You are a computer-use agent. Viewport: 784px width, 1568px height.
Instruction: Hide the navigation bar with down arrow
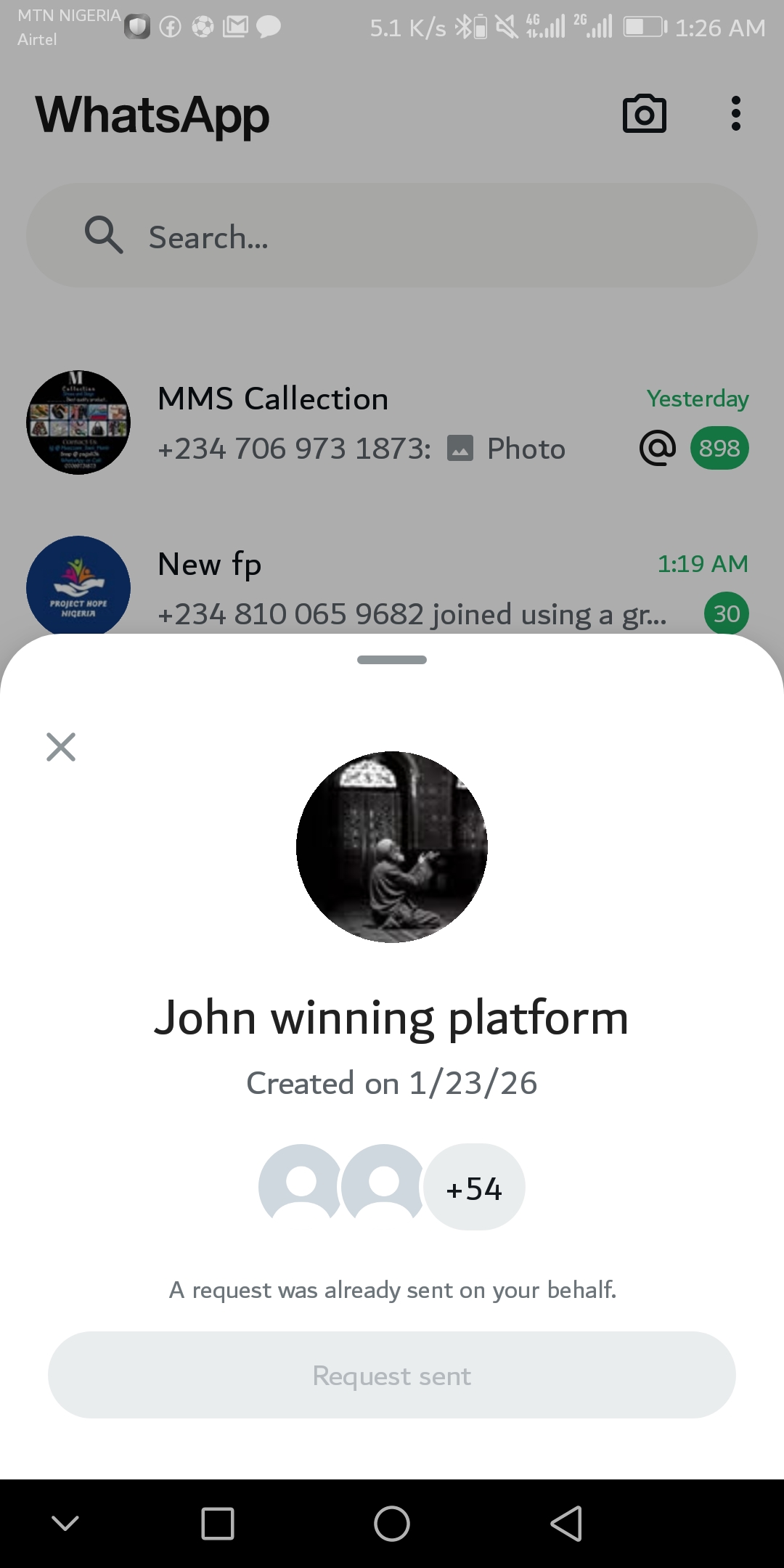(65, 1523)
